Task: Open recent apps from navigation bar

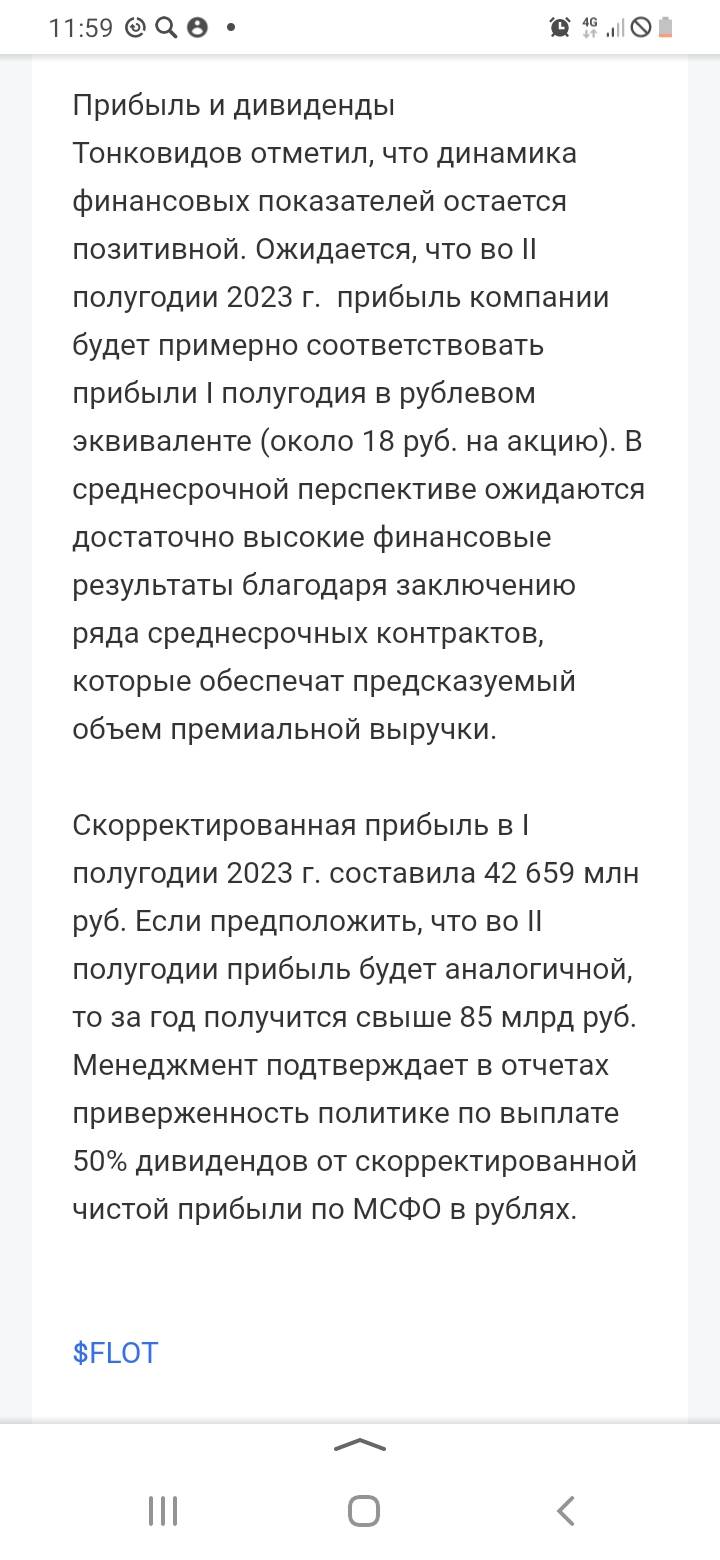Action: [162, 1511]
